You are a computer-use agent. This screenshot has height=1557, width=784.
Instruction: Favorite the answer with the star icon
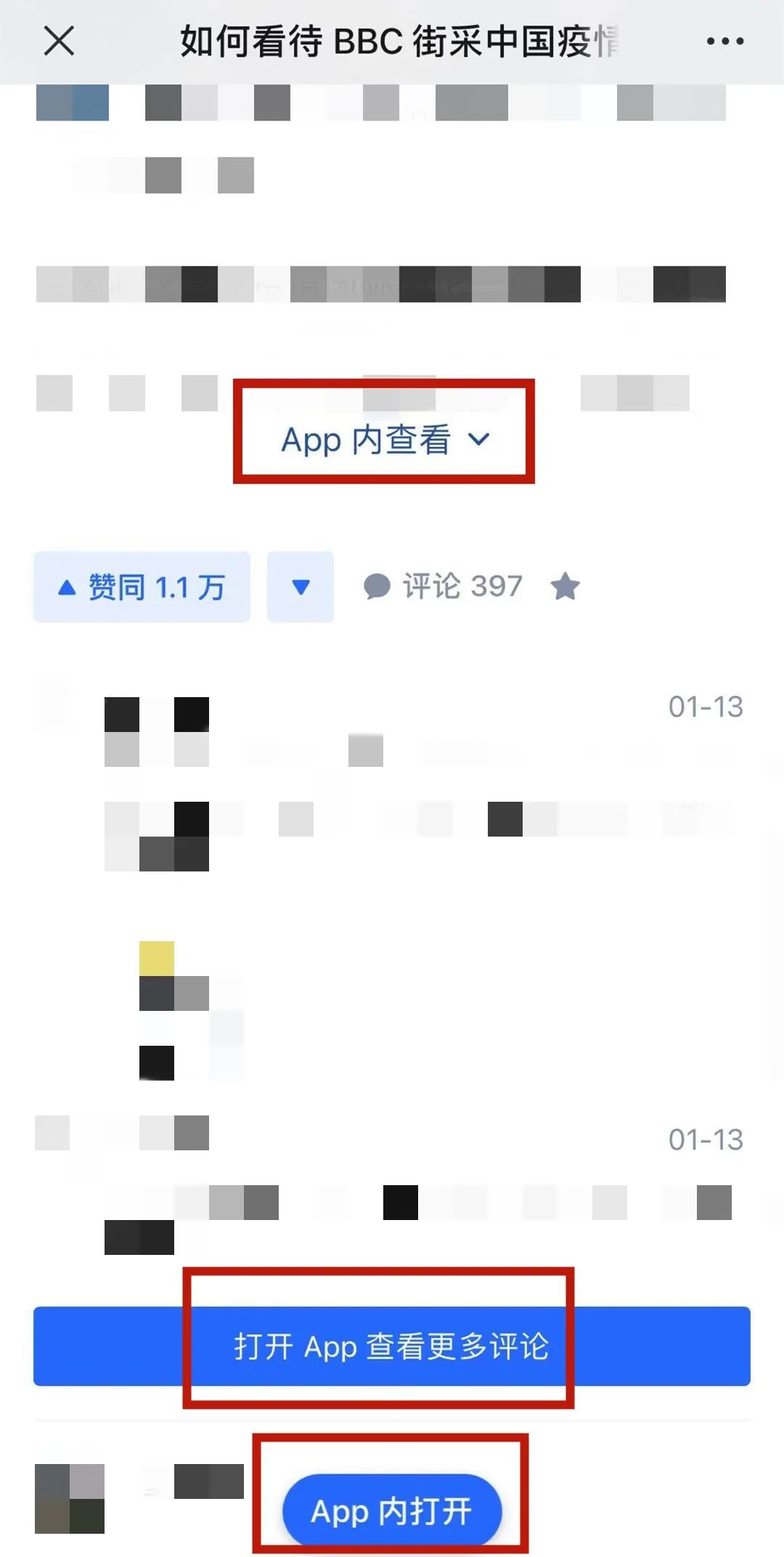[565, 587]
